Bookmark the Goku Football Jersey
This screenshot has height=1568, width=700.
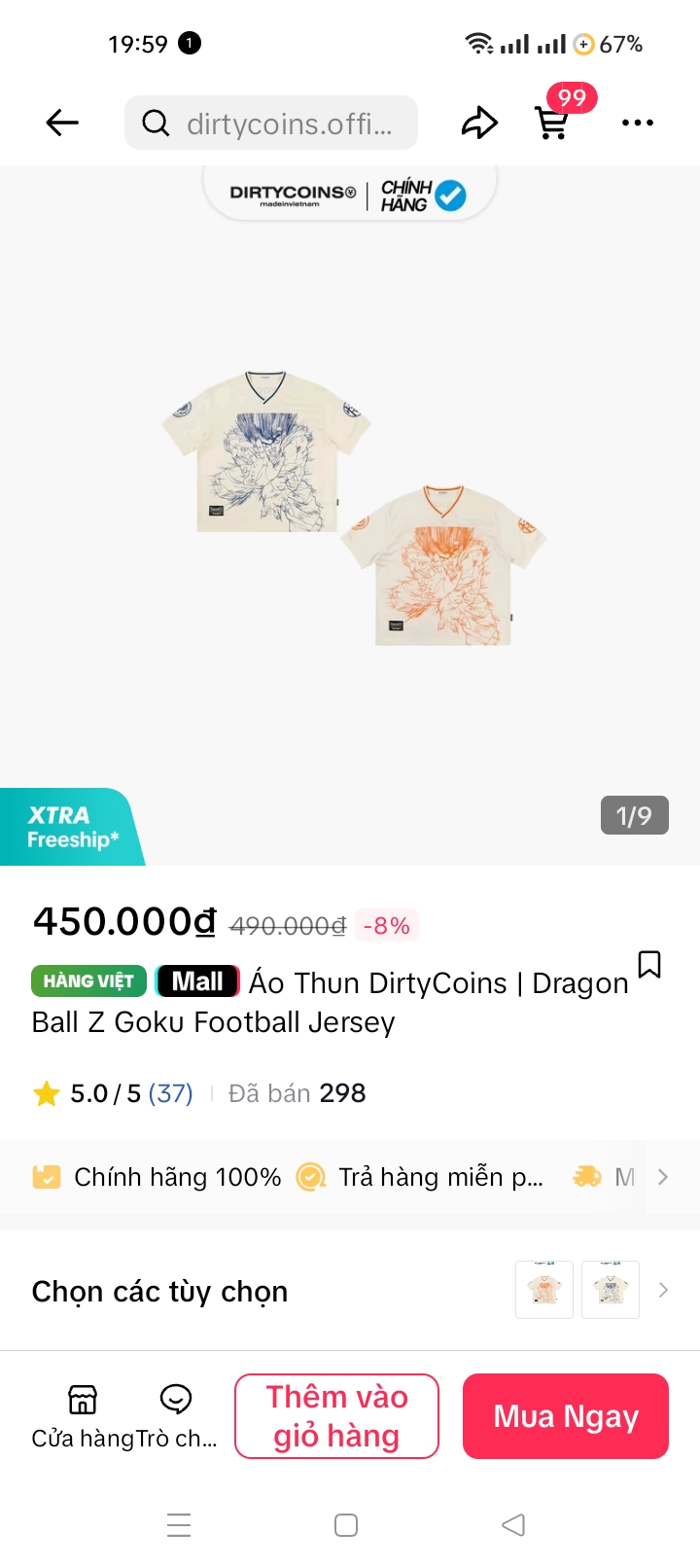click(x=649, y=964)
